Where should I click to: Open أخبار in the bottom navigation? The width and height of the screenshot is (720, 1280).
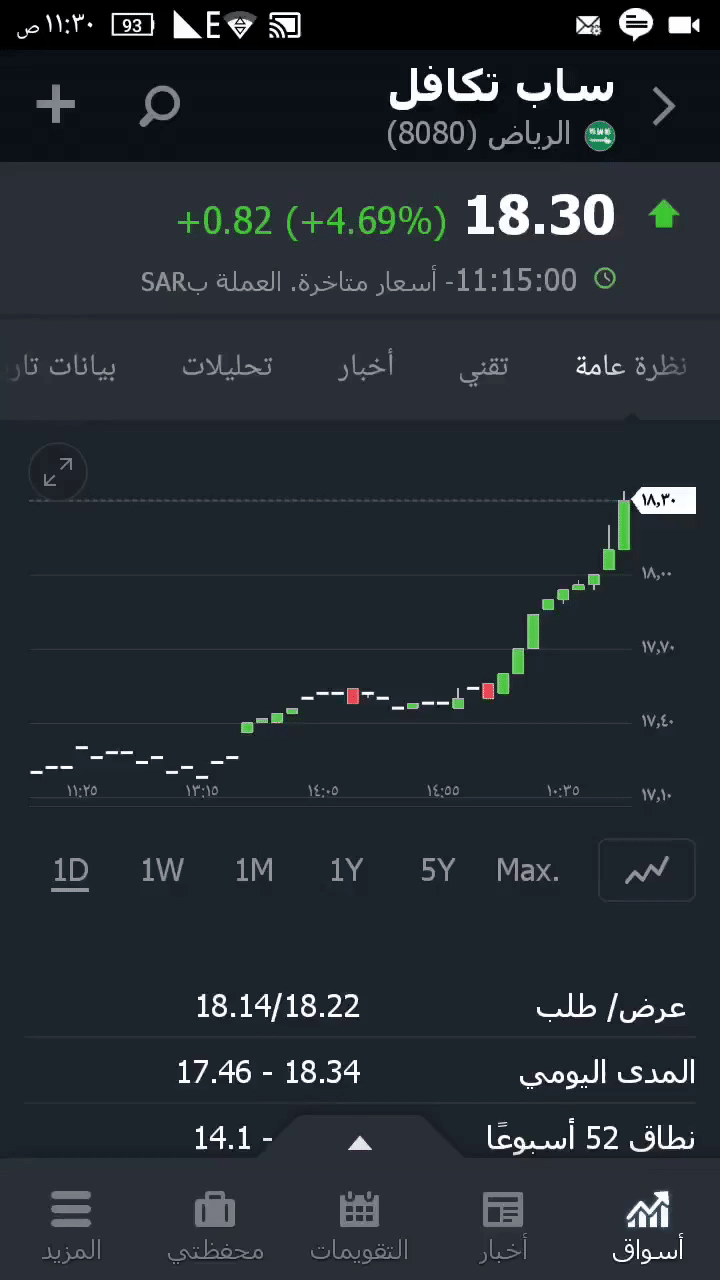pyautogui.click(x=503, y=1225)
